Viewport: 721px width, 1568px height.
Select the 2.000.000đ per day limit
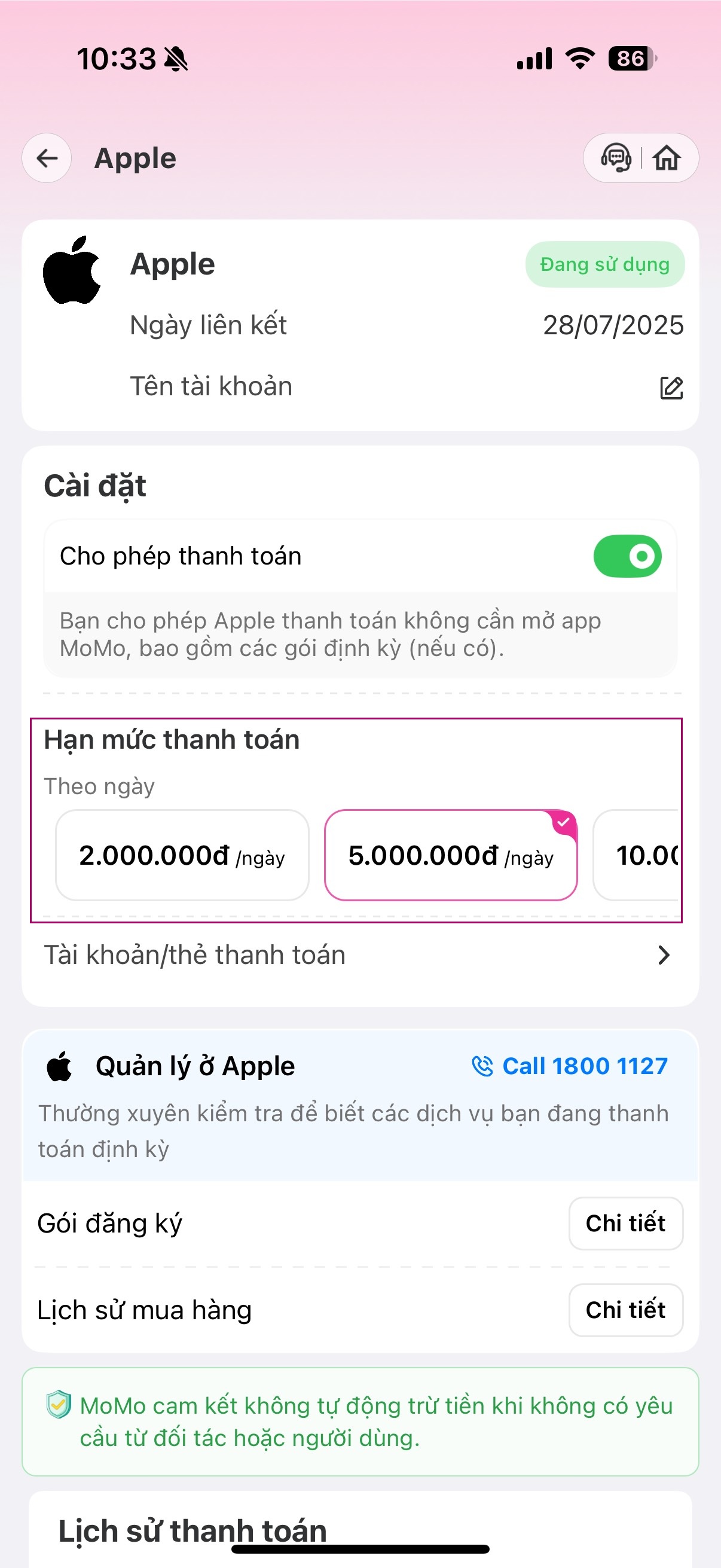(182, 855)
